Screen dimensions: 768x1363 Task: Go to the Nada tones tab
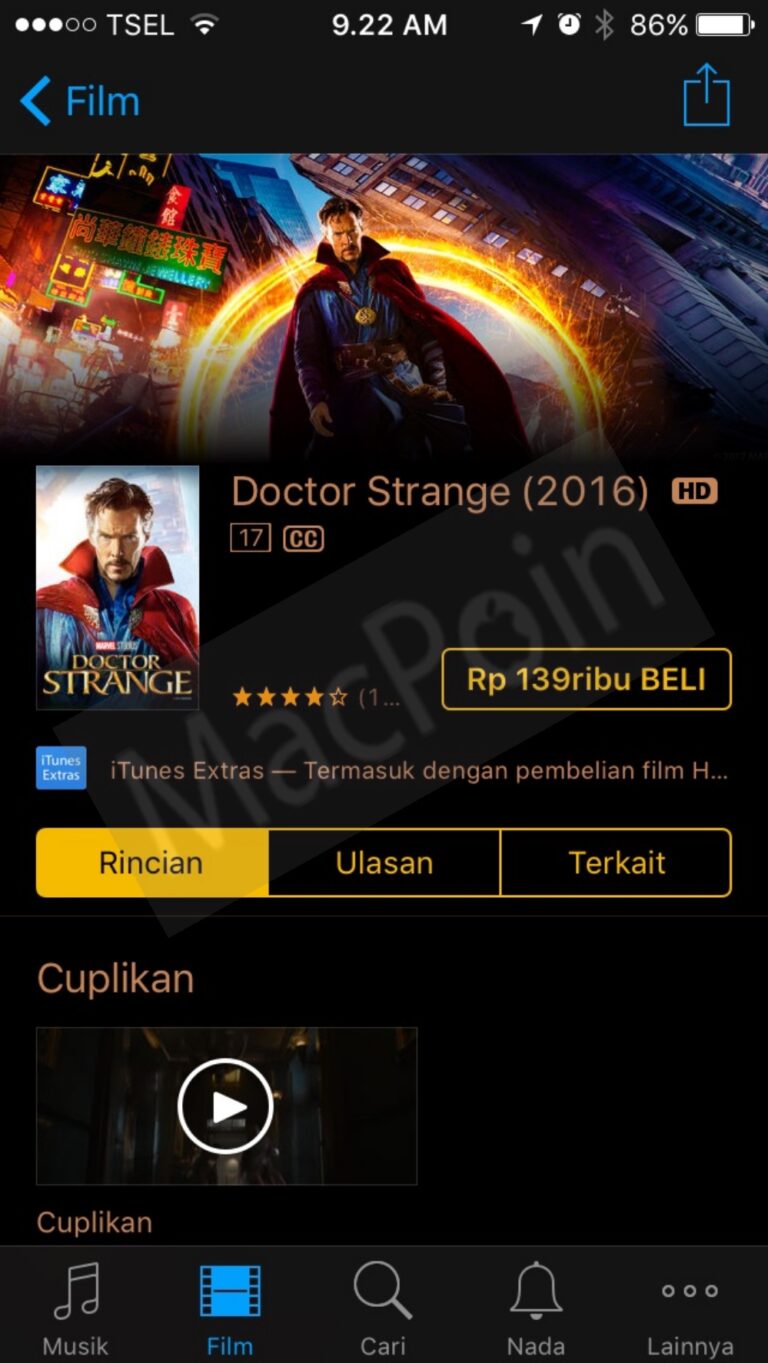[x=536, y=1307]
